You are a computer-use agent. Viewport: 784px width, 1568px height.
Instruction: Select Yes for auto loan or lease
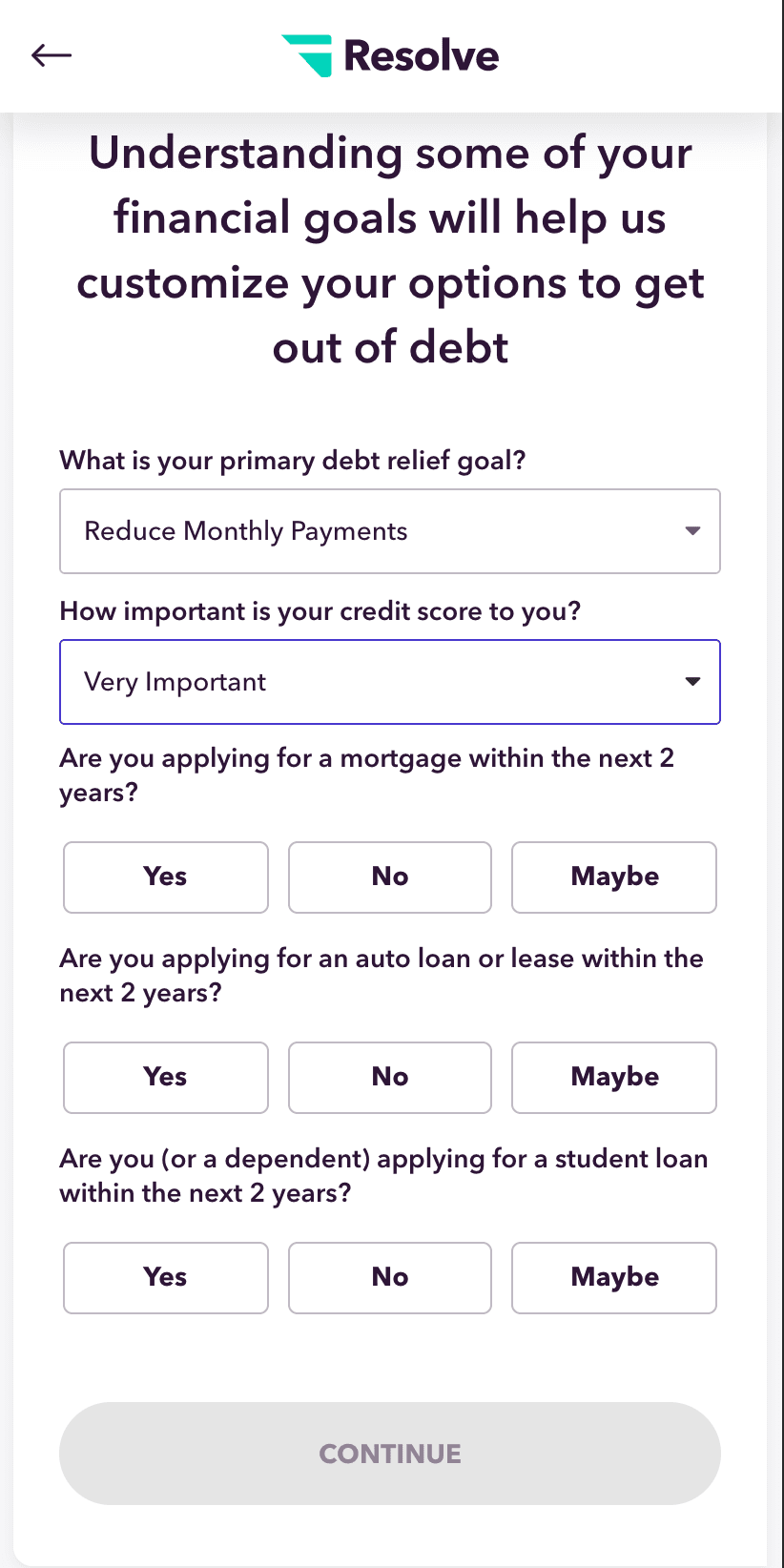(166, 1078)
